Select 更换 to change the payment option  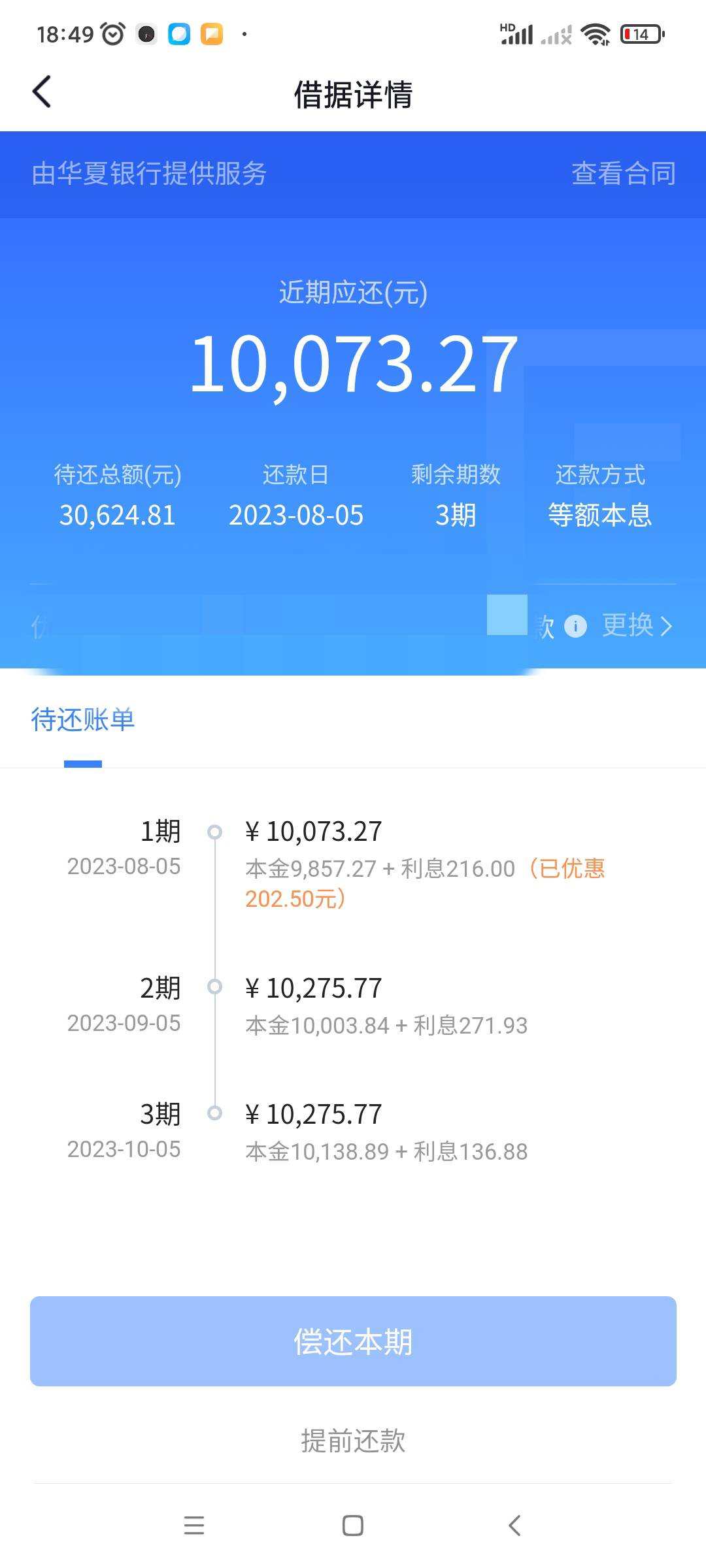click(x=637, y=626)
